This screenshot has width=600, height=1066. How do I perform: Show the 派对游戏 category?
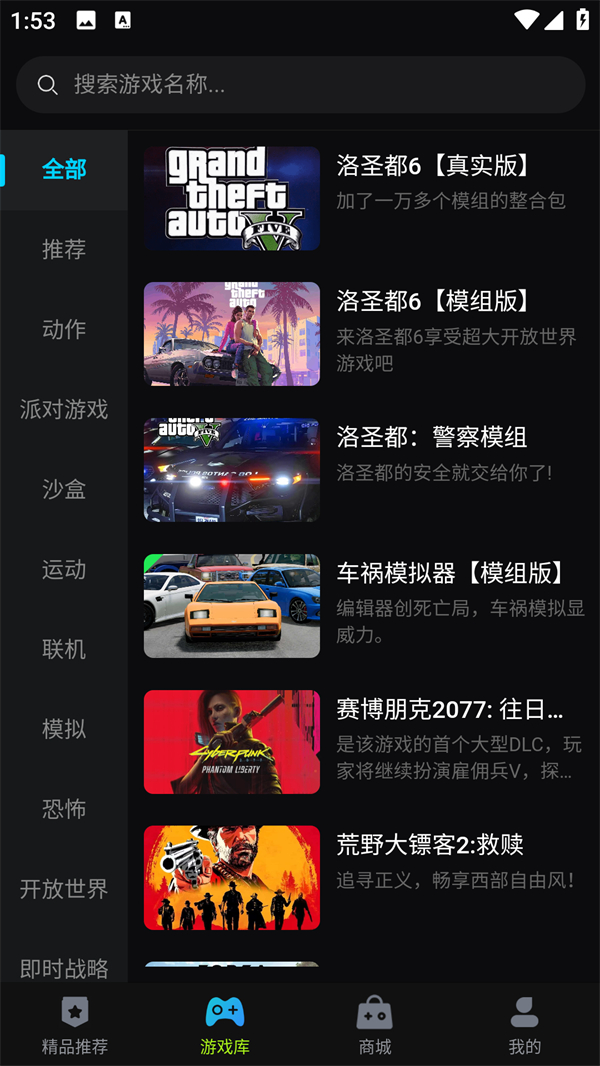tap(64, 409)
